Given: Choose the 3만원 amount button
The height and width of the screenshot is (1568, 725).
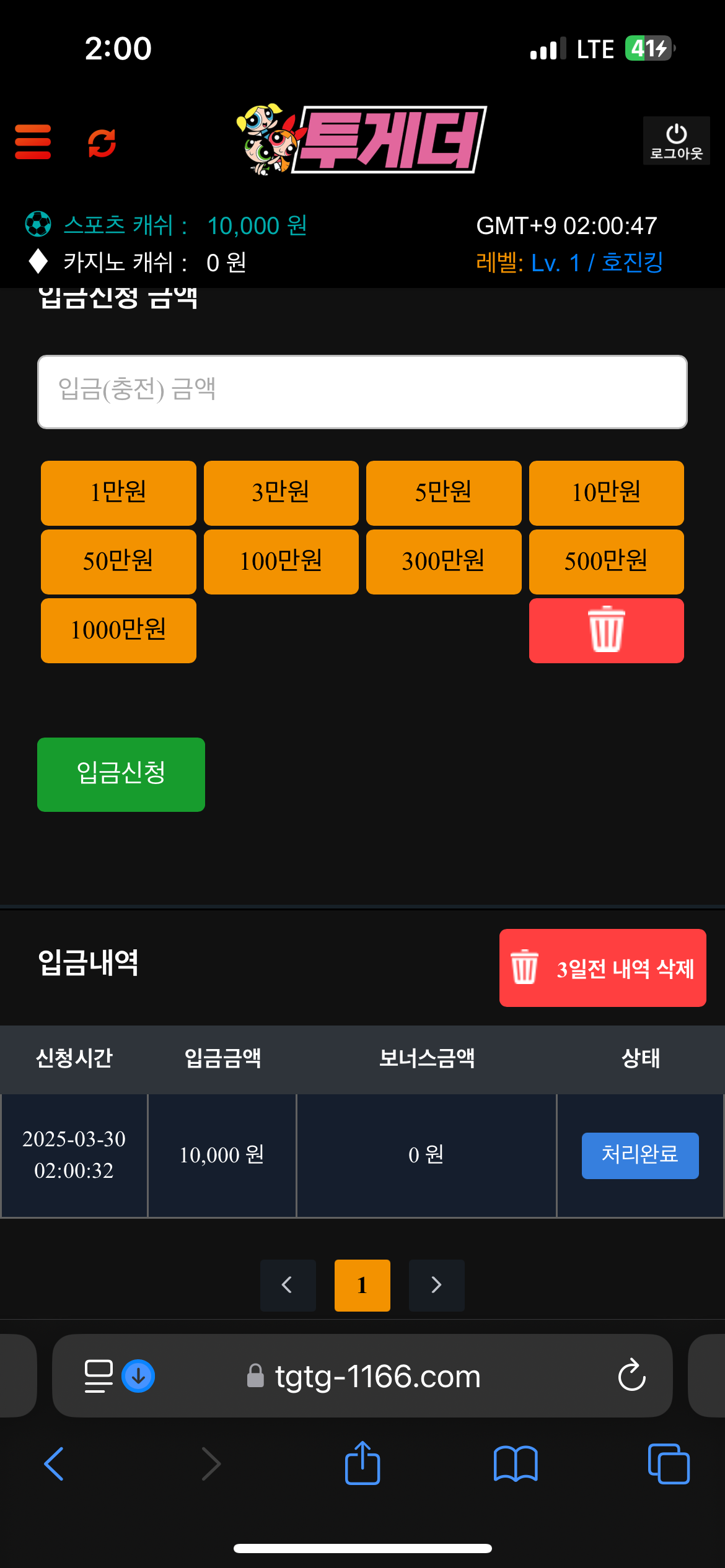Looking at the screenshot, I should [281, 493].
